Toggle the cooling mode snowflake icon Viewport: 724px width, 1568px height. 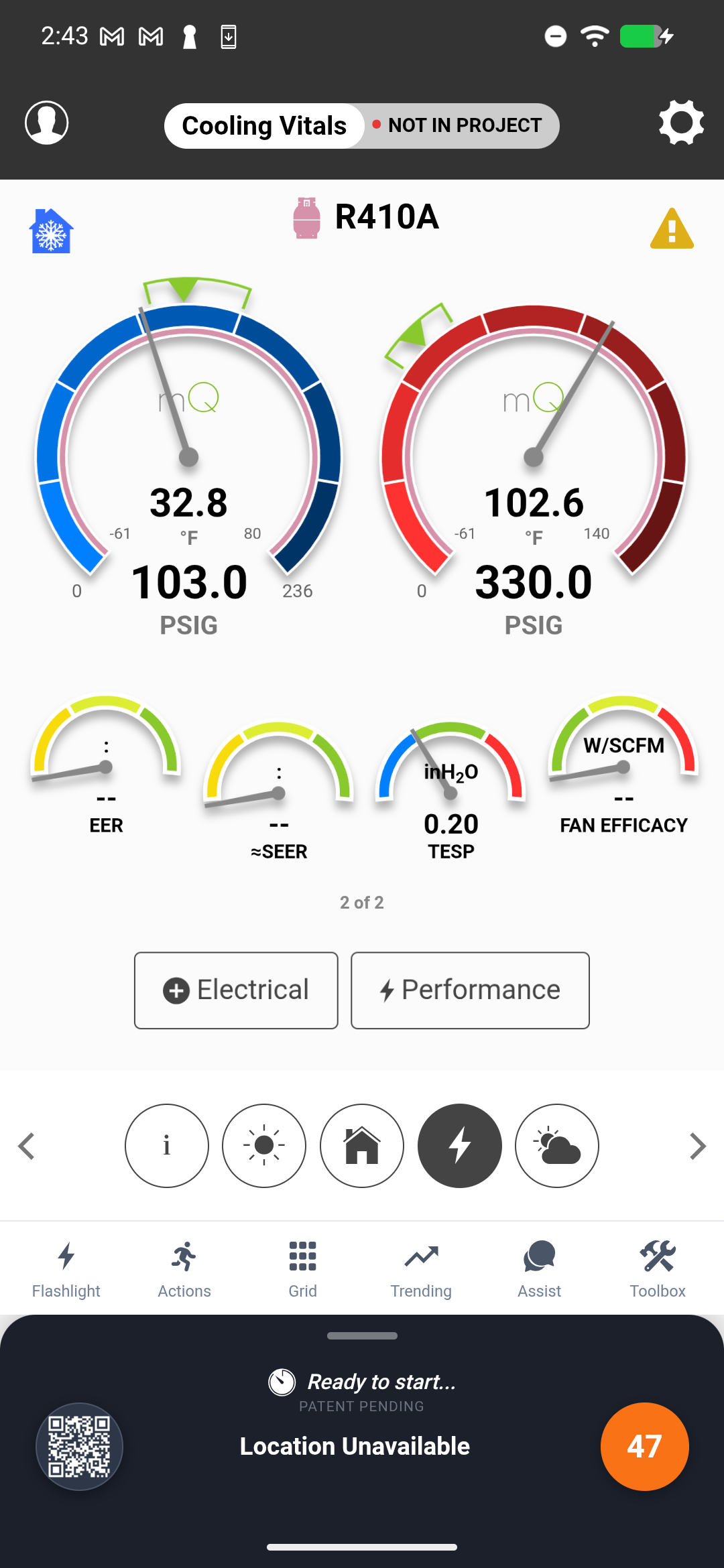(51, 230)
